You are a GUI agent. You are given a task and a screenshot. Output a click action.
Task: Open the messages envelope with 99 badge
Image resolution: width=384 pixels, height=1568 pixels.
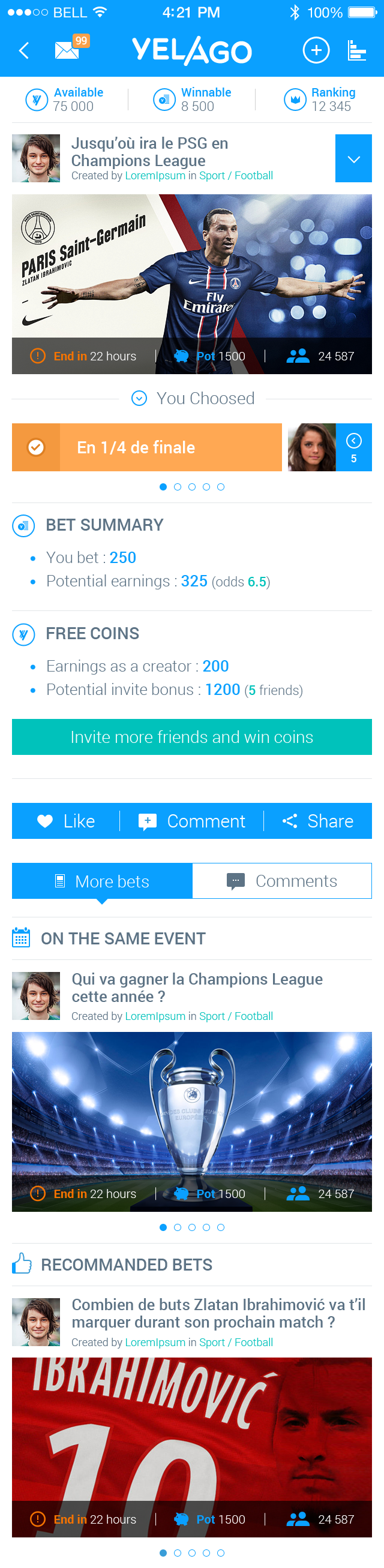(68, 50)
